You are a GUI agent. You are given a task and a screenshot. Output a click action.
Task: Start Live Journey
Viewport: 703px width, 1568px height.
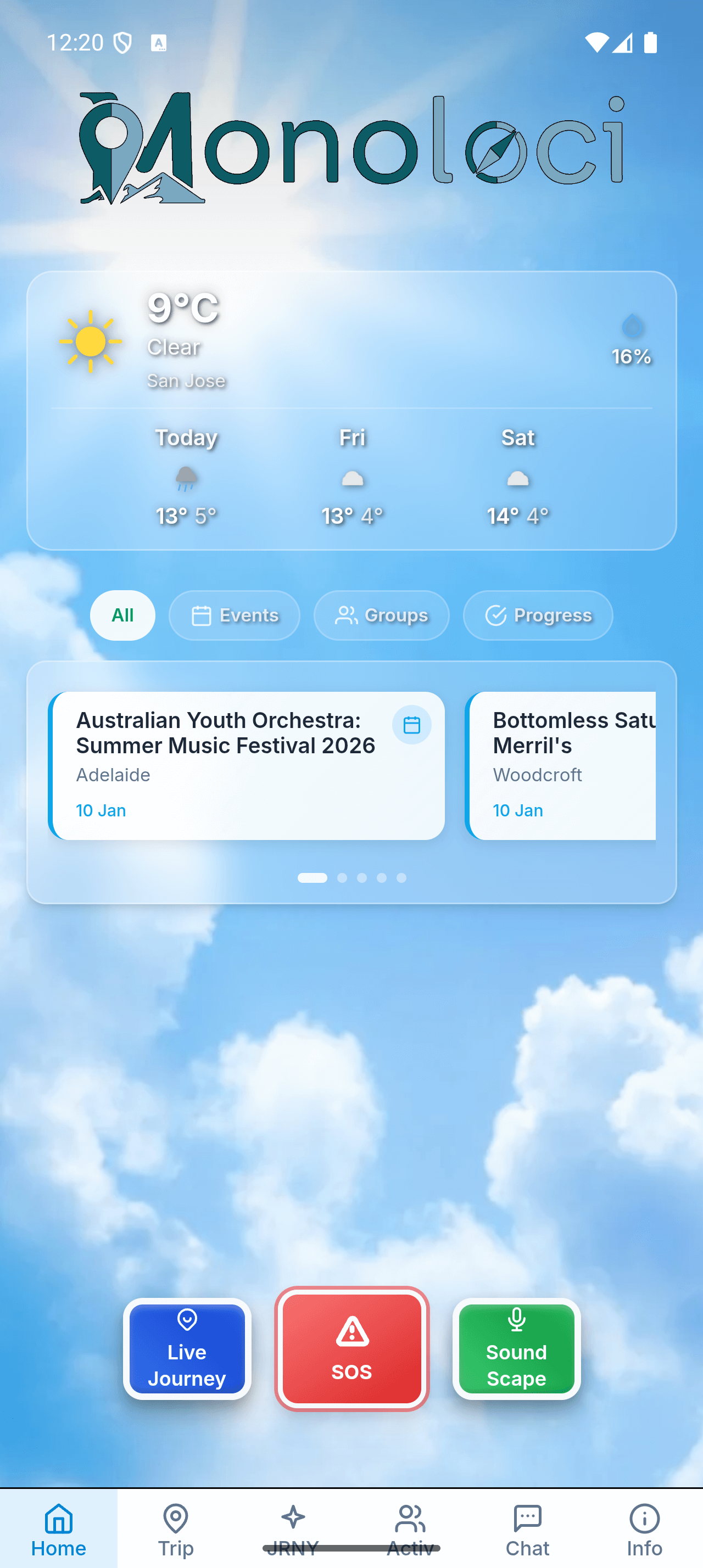click(187, 1348)
